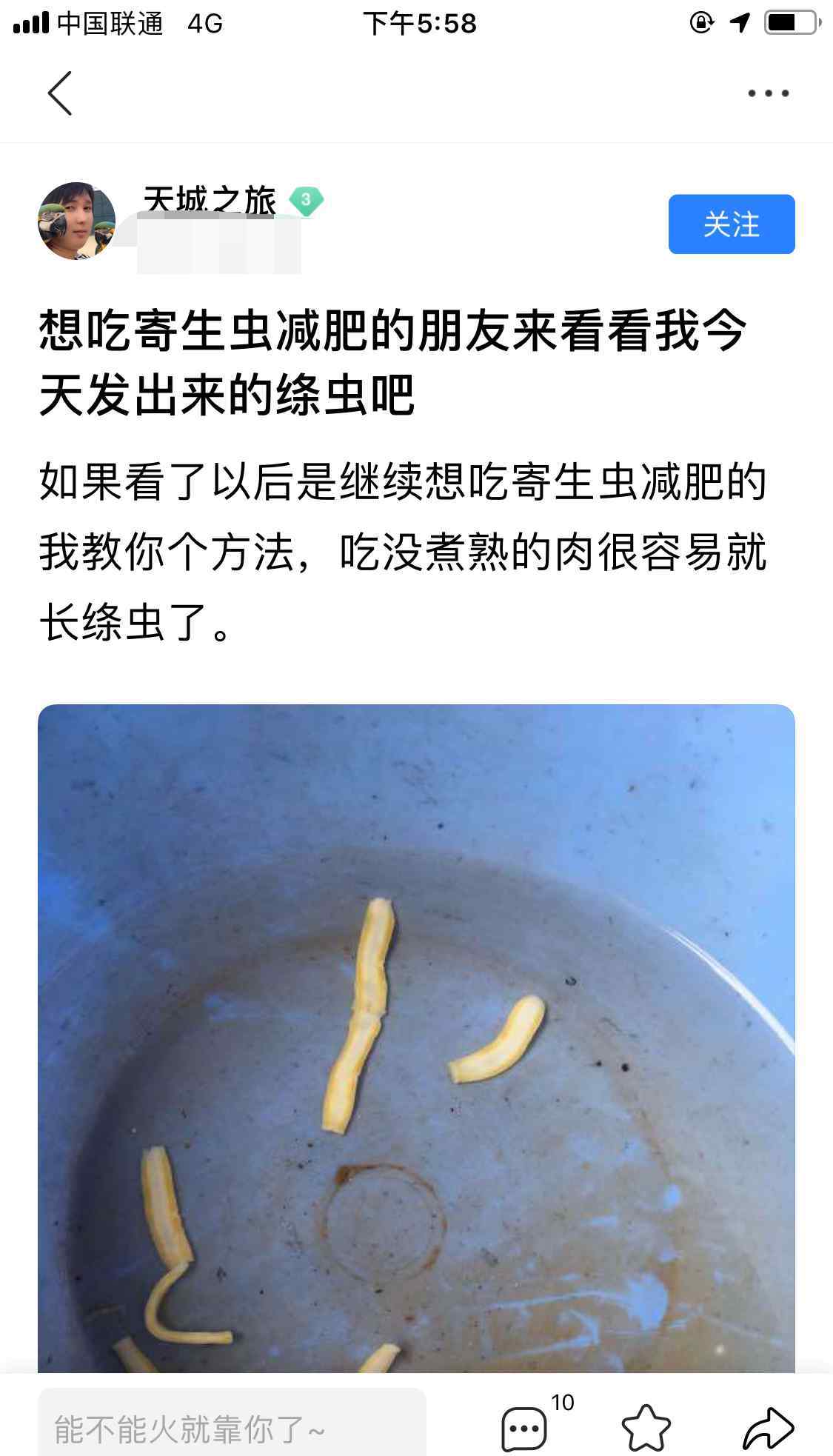This screenshot has height=1456, width=833.
Task: Share this post
Action: (x=768, y=1427)
